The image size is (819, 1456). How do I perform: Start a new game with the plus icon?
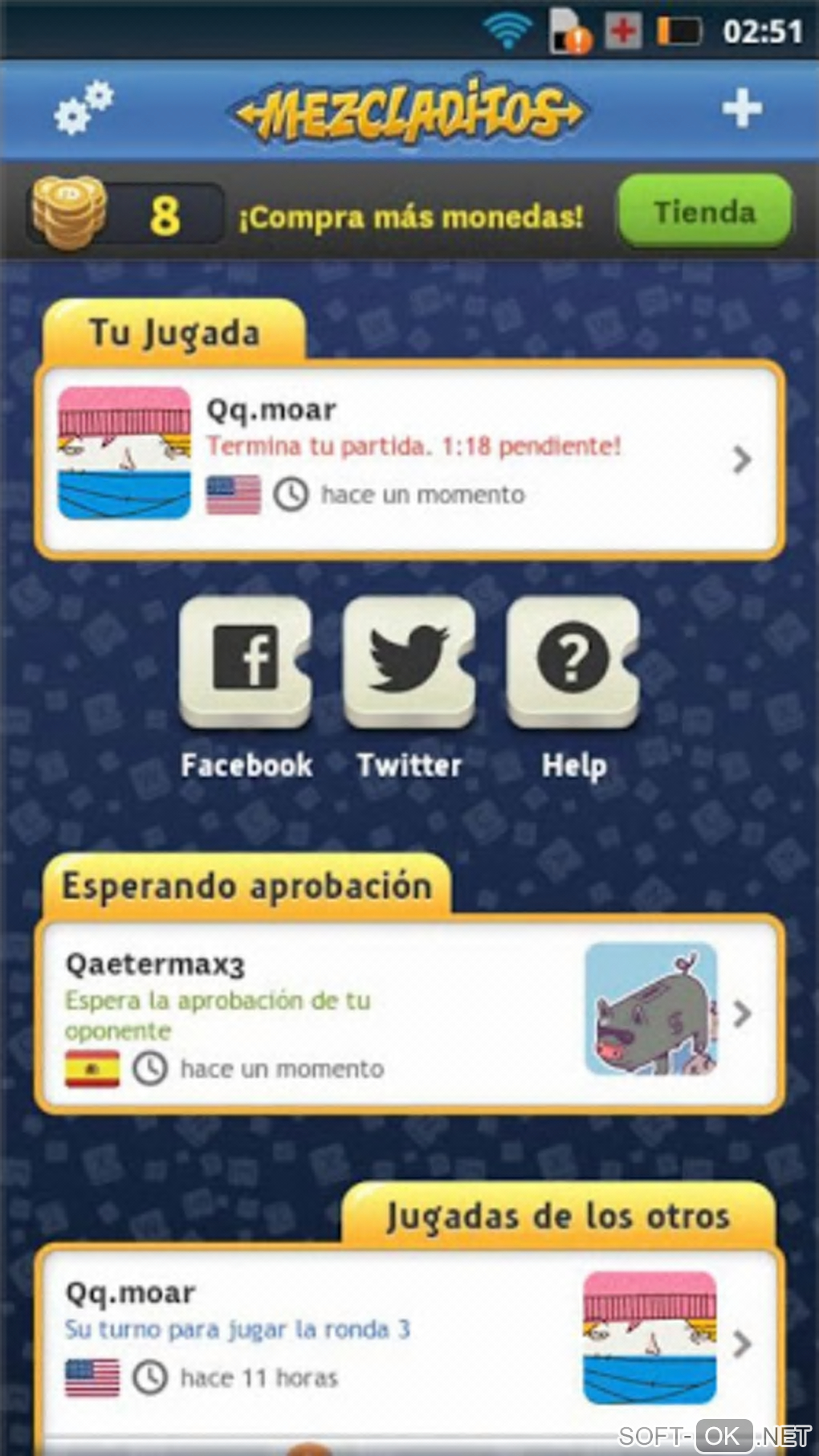point(741,108)
